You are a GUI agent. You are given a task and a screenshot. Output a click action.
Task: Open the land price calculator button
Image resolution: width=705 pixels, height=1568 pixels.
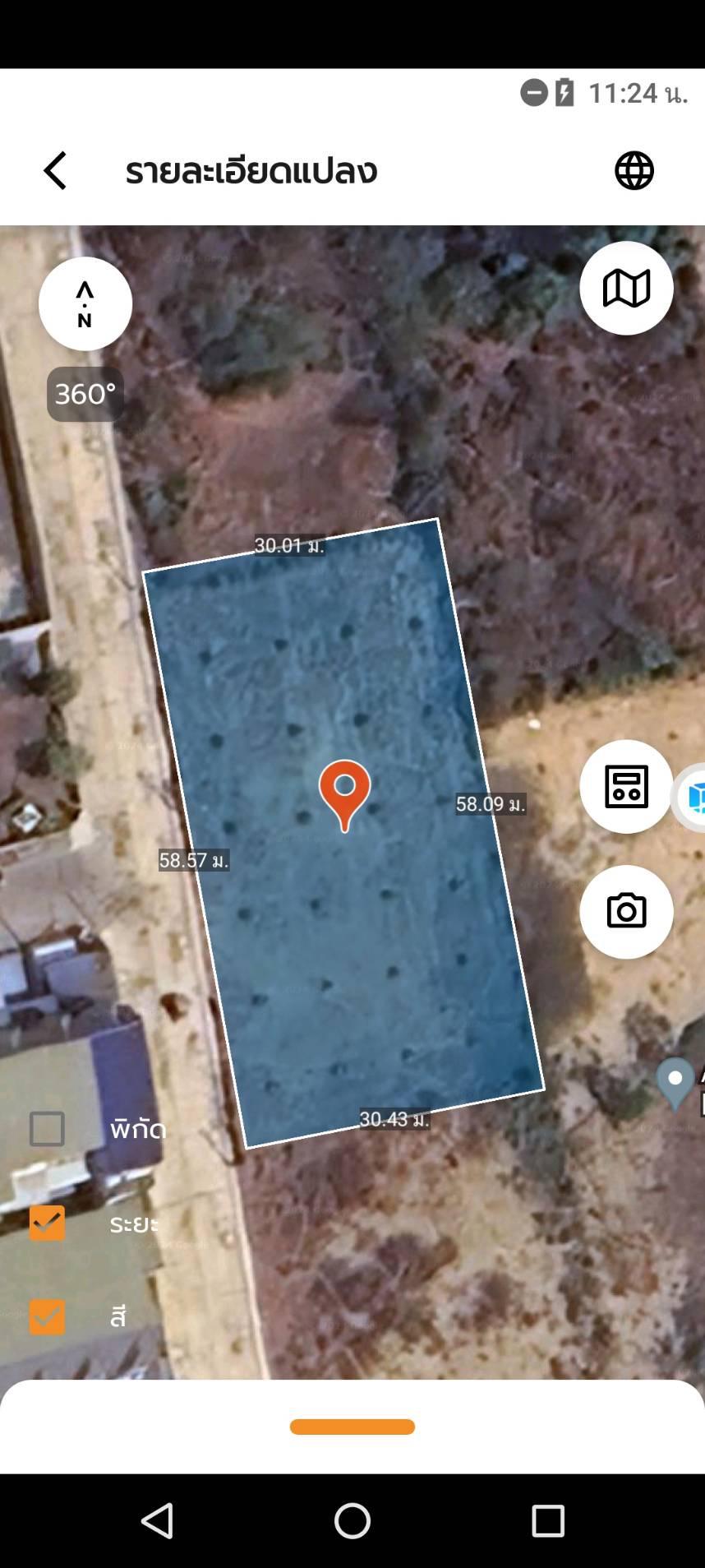pos(626,787)
